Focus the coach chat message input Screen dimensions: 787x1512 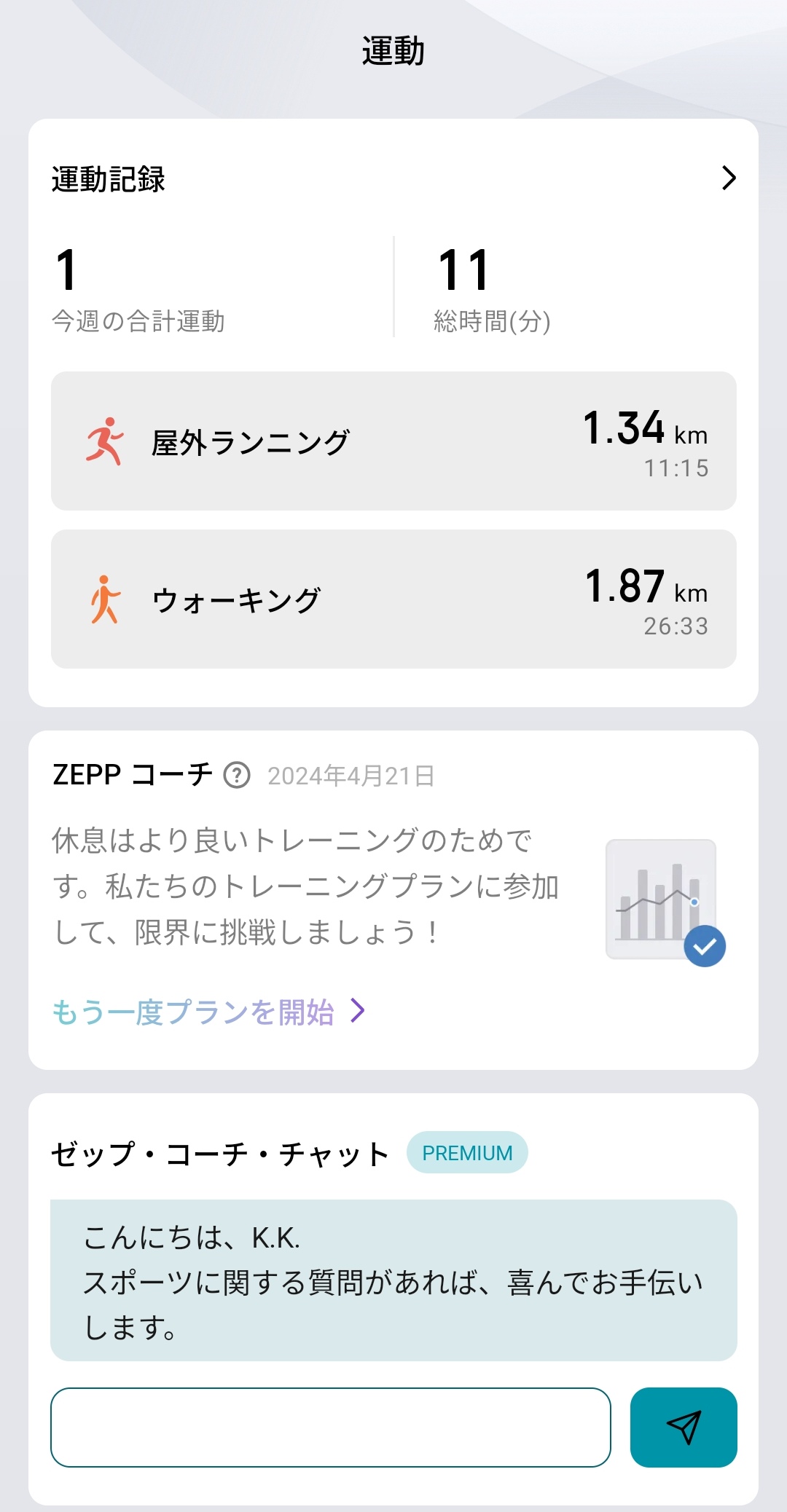pyautogui.click(x=331, y=1427)
